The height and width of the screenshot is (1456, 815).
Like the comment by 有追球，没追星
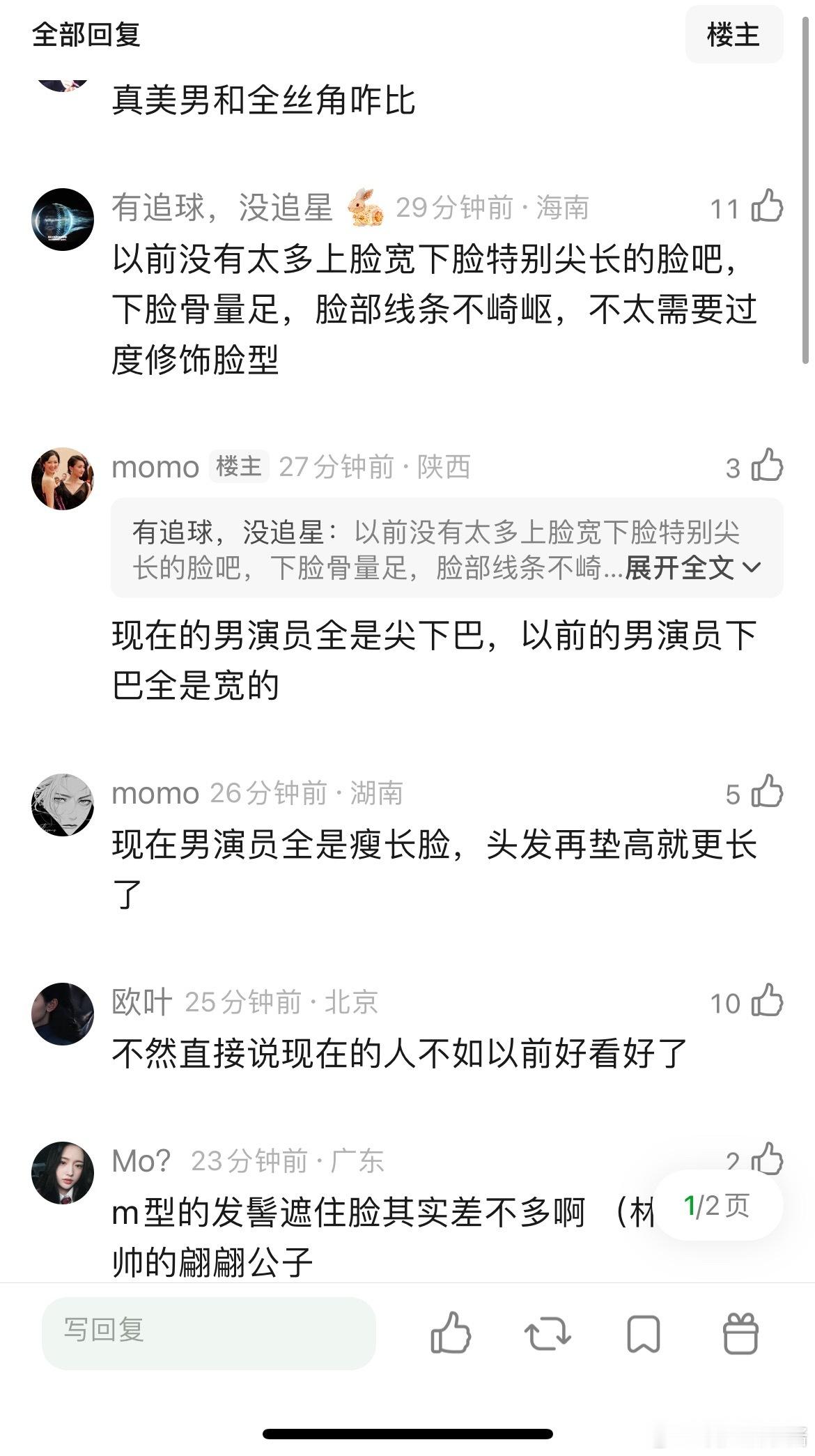[767, 207]
